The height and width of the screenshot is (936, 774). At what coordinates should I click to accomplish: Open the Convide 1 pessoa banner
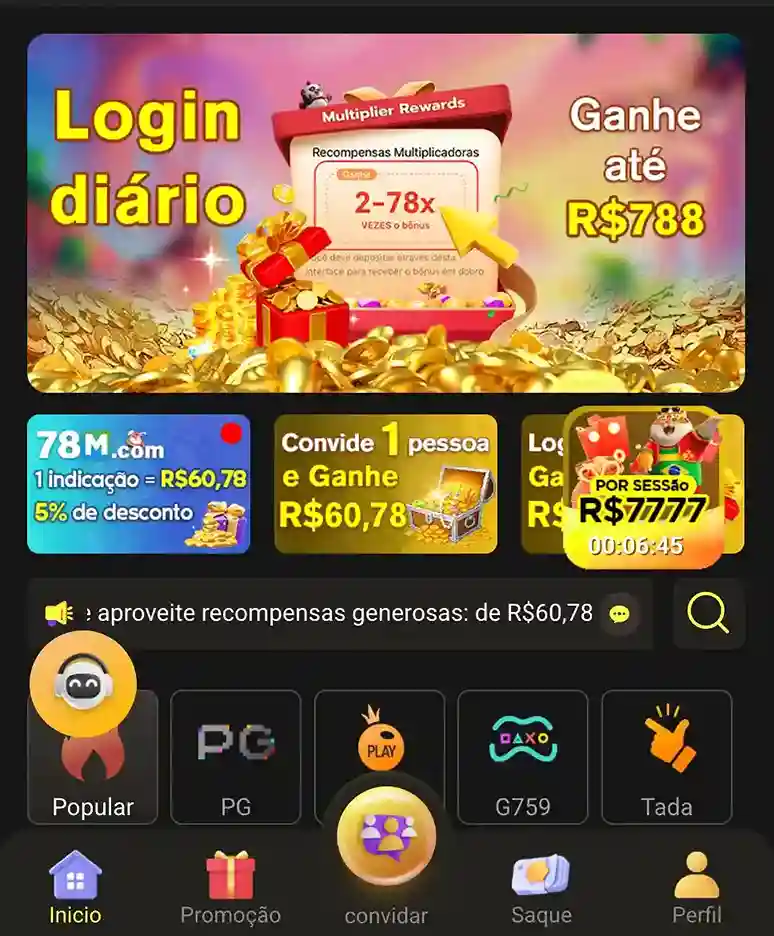386,484
